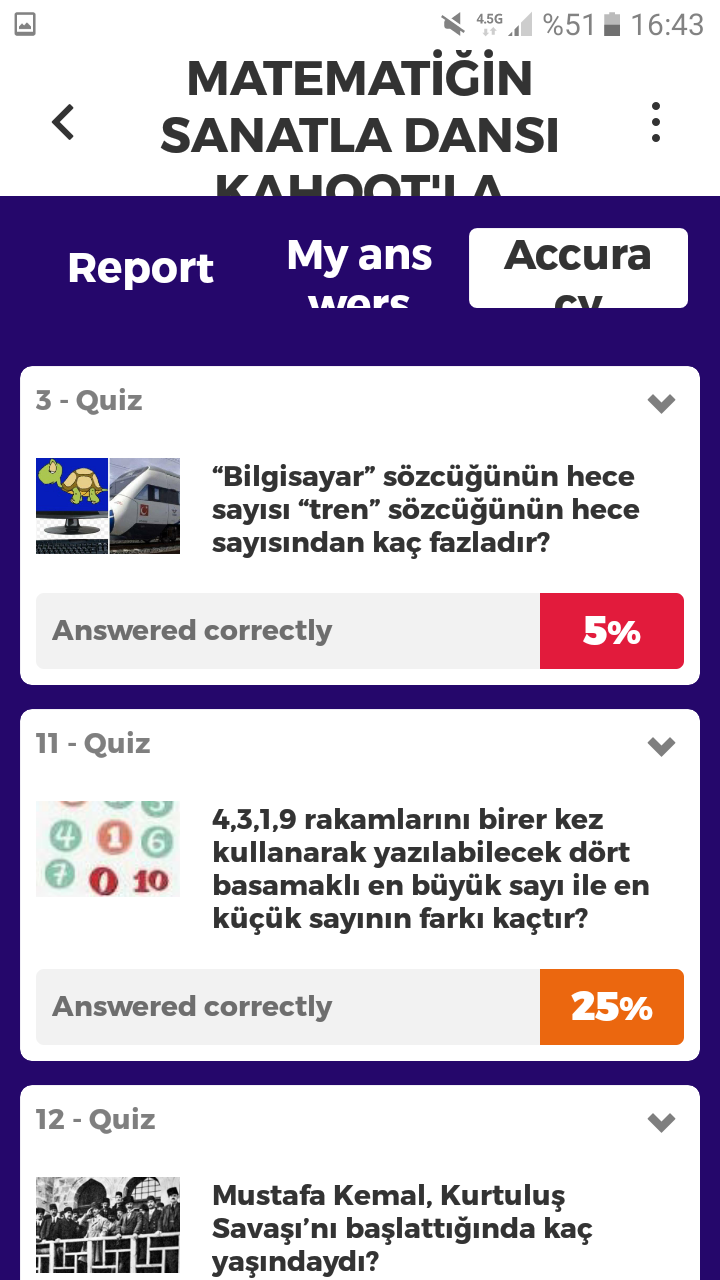720x1280 pixels.
Task: Expand question 12 quiz details
Action: pos(660,1121)
